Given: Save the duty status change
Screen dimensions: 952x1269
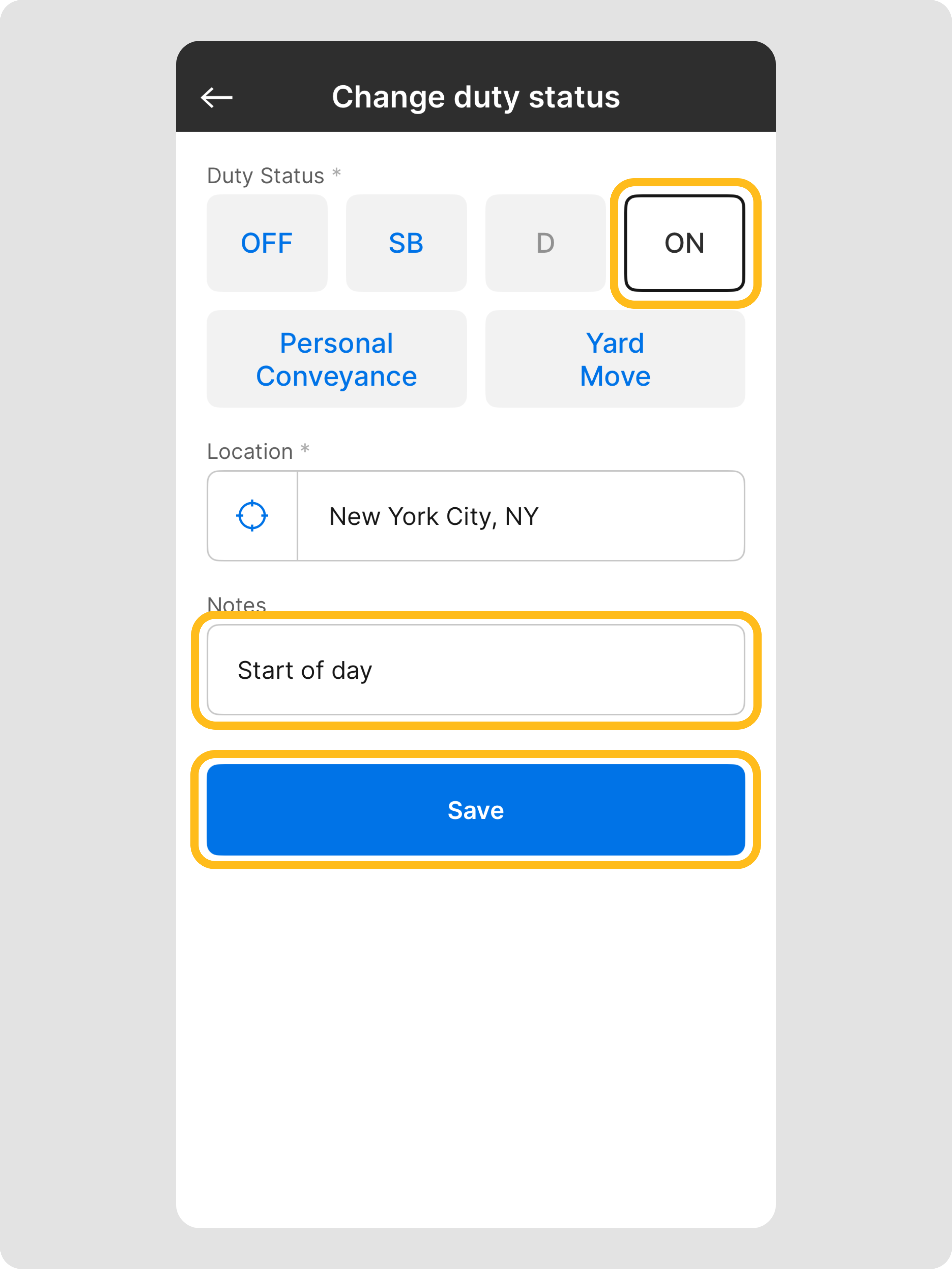Looking at the screenshot, I should (475, 810).
